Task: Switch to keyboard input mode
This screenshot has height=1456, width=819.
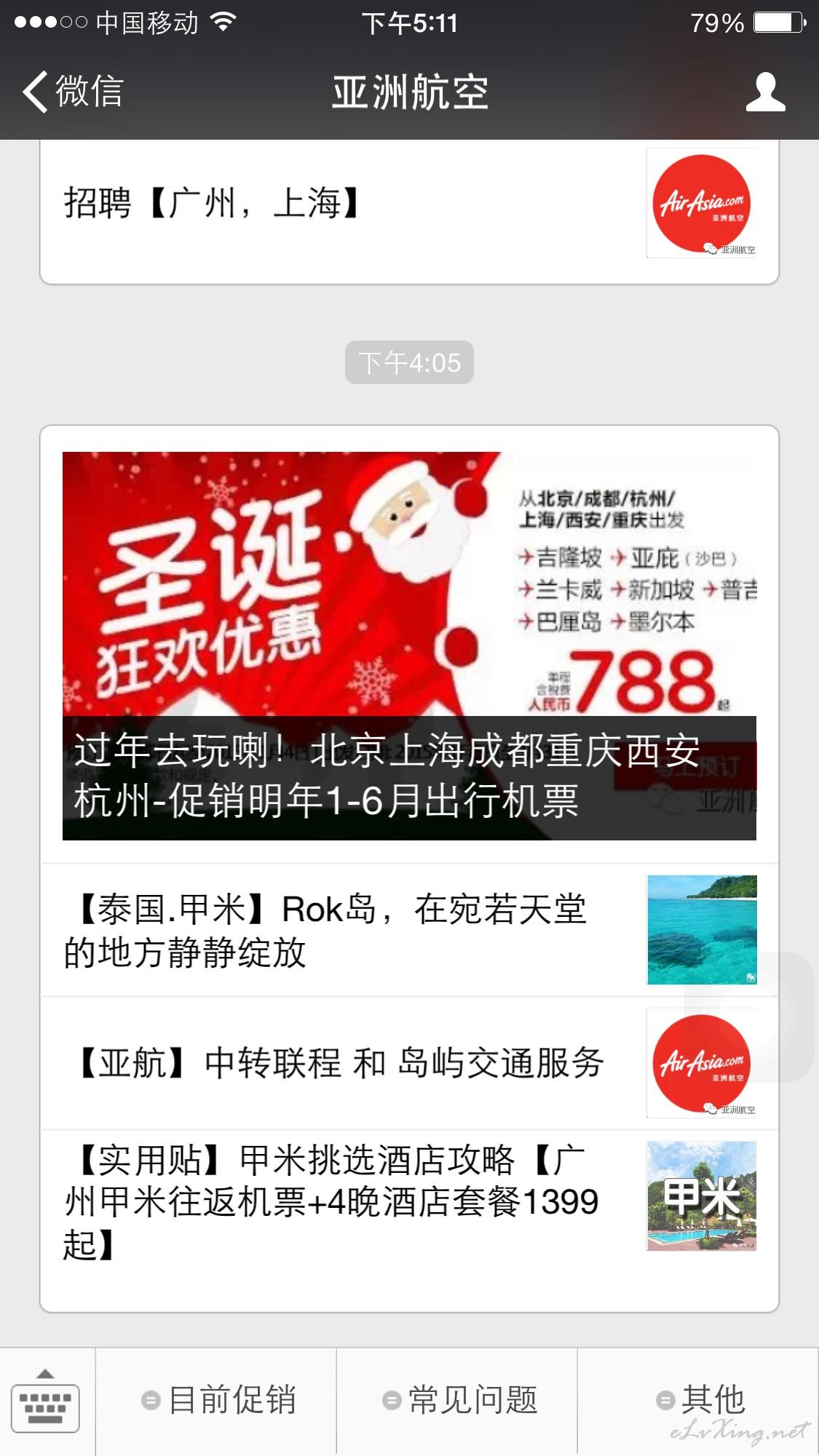Action: (x=46, y=1401)
